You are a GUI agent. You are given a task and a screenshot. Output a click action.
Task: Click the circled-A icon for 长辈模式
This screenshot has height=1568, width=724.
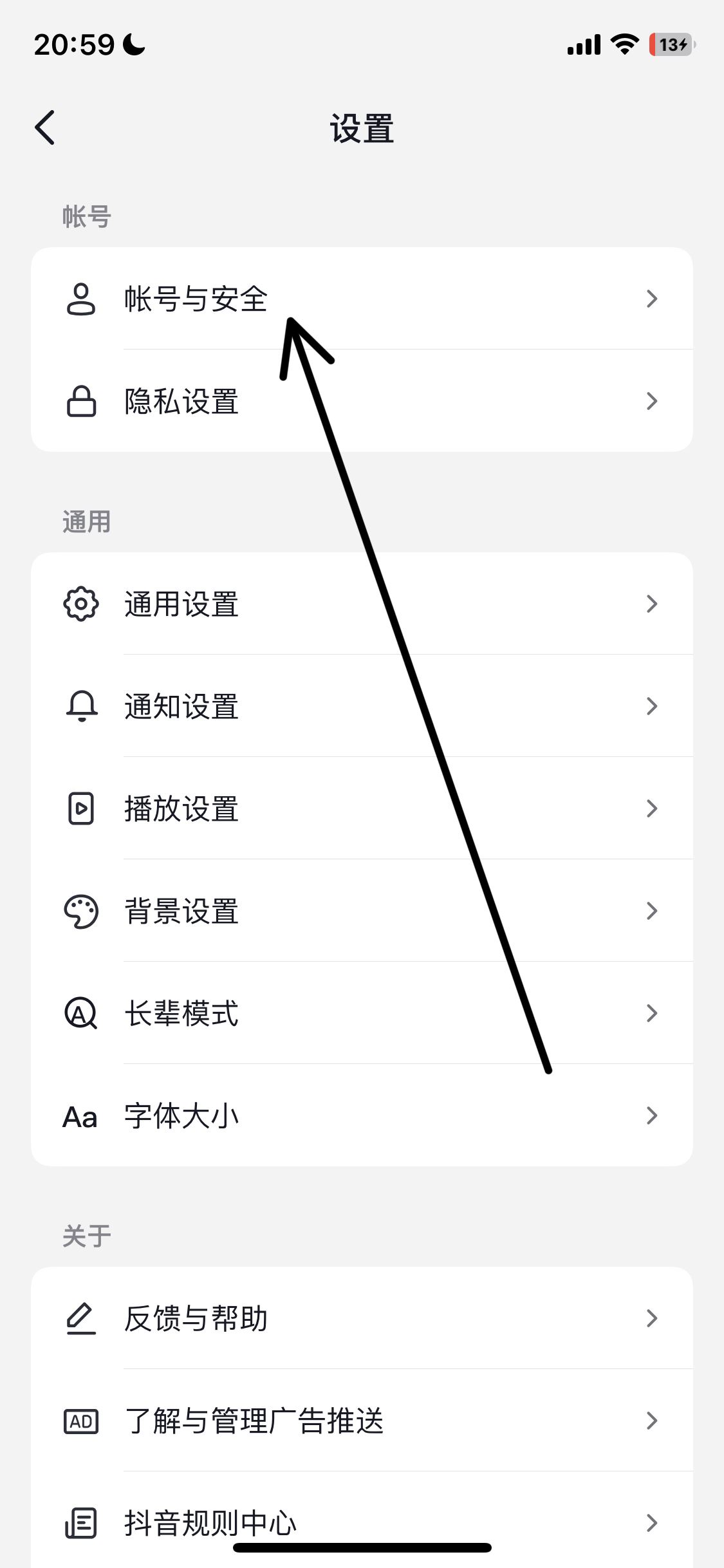coord(80,1014)
